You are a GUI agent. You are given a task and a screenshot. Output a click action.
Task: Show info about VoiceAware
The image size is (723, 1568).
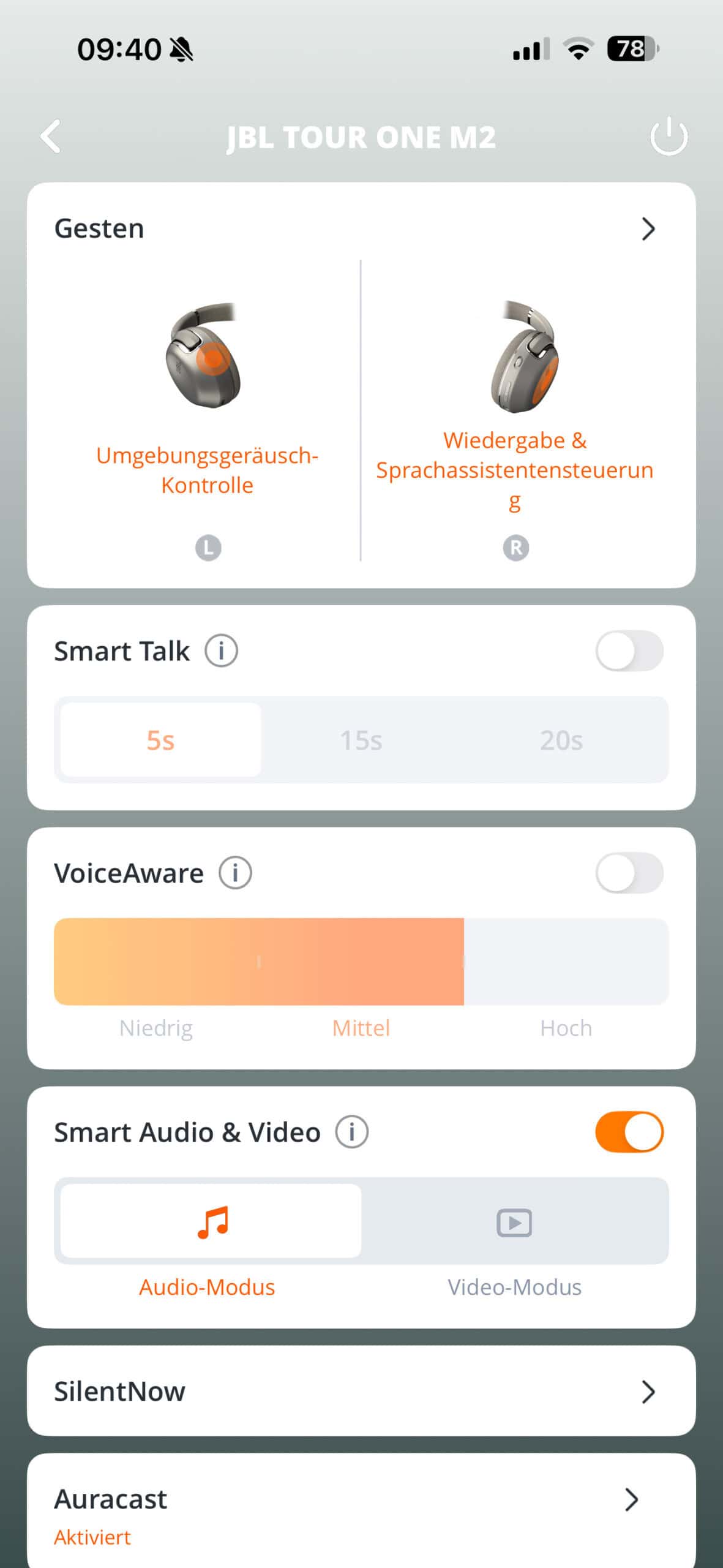(235, 873)
